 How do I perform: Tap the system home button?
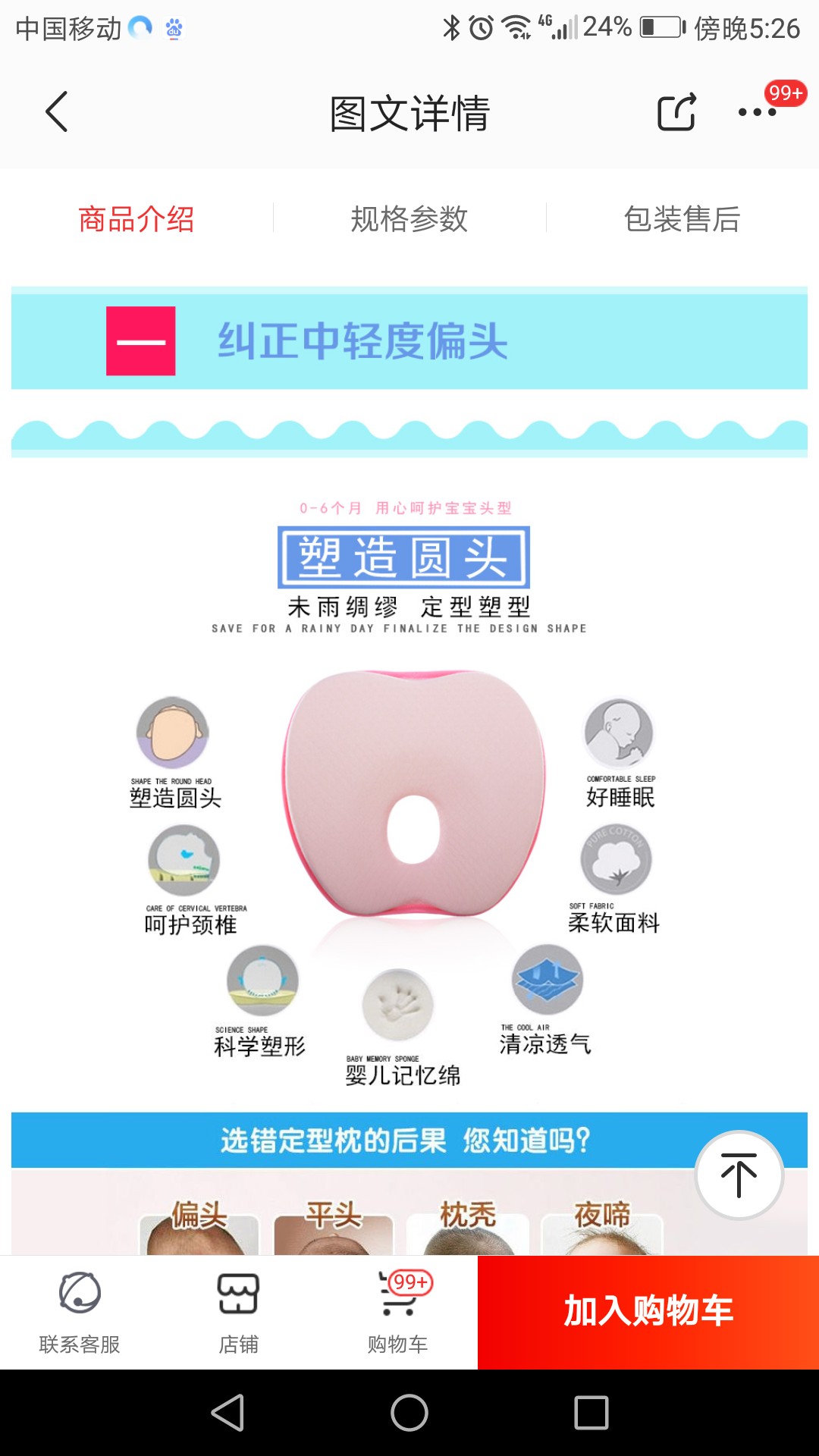(x=409, y=1413)
